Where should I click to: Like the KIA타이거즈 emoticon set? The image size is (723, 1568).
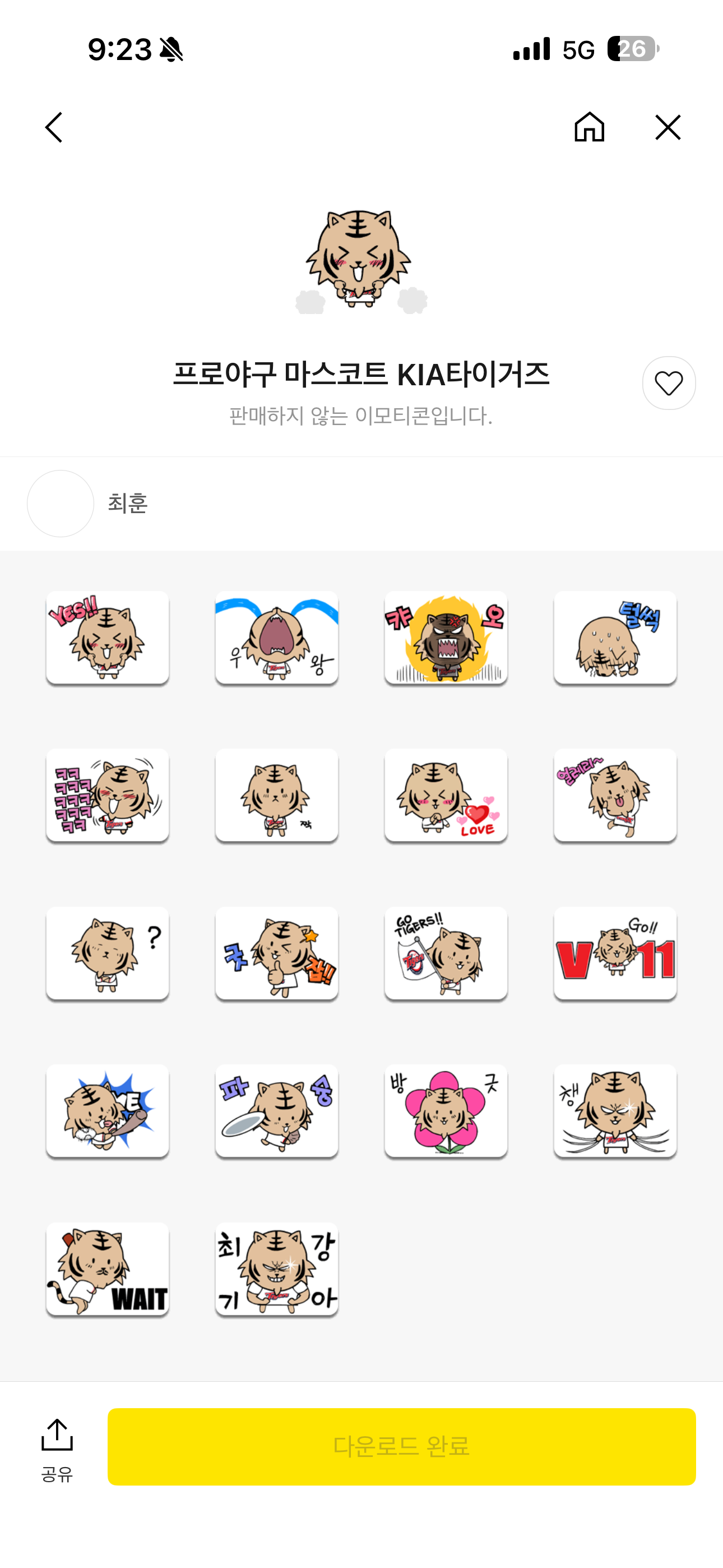click(x=668, y=383)
